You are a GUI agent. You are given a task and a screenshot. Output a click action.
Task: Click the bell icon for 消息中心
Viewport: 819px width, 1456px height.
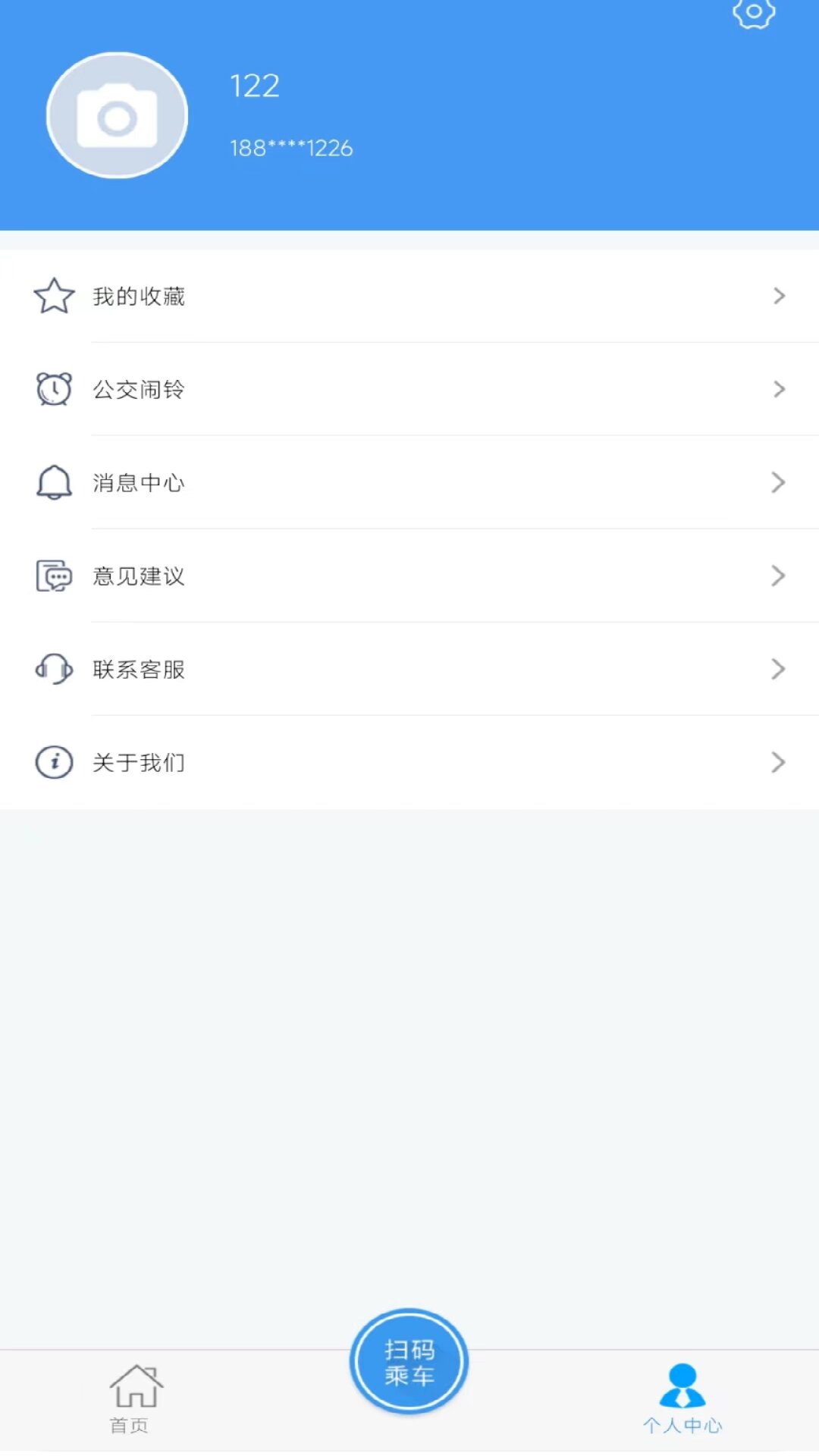pyautogui.click(x=53, y=482)
